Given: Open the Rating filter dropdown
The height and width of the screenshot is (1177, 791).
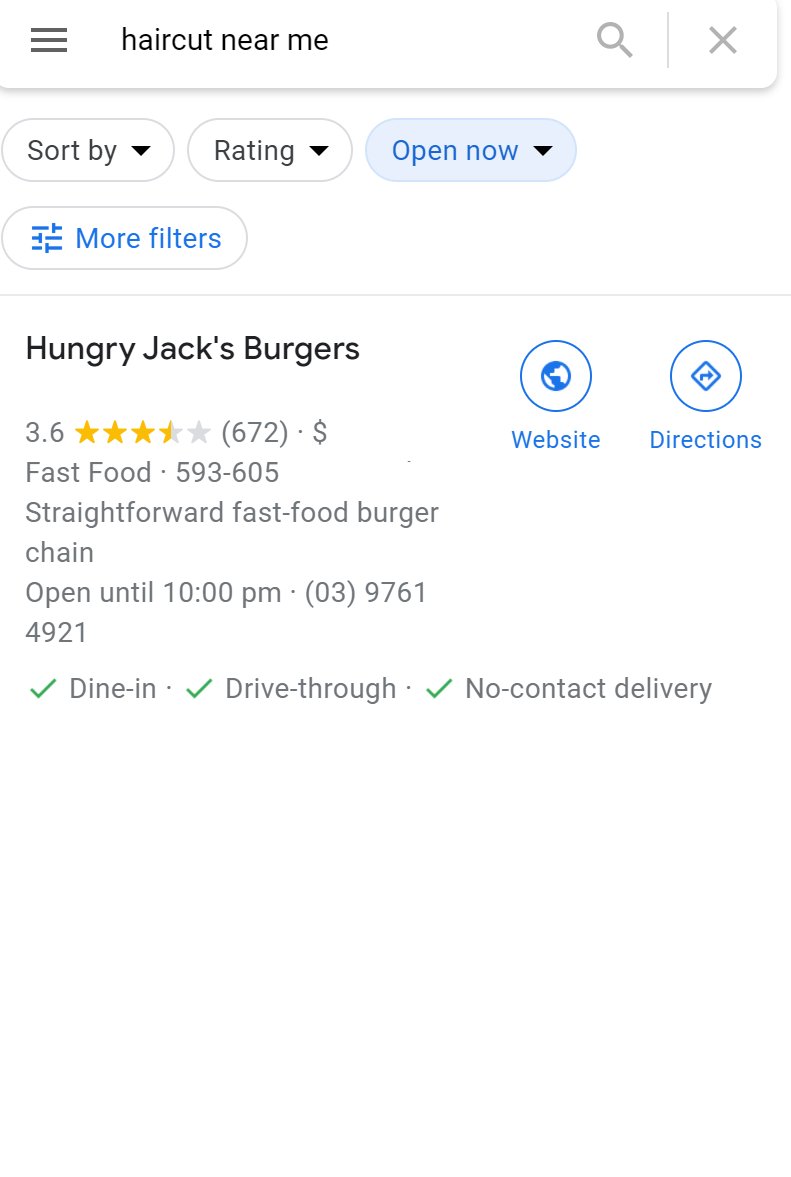Looking at the screenshot, I should 270,151.
